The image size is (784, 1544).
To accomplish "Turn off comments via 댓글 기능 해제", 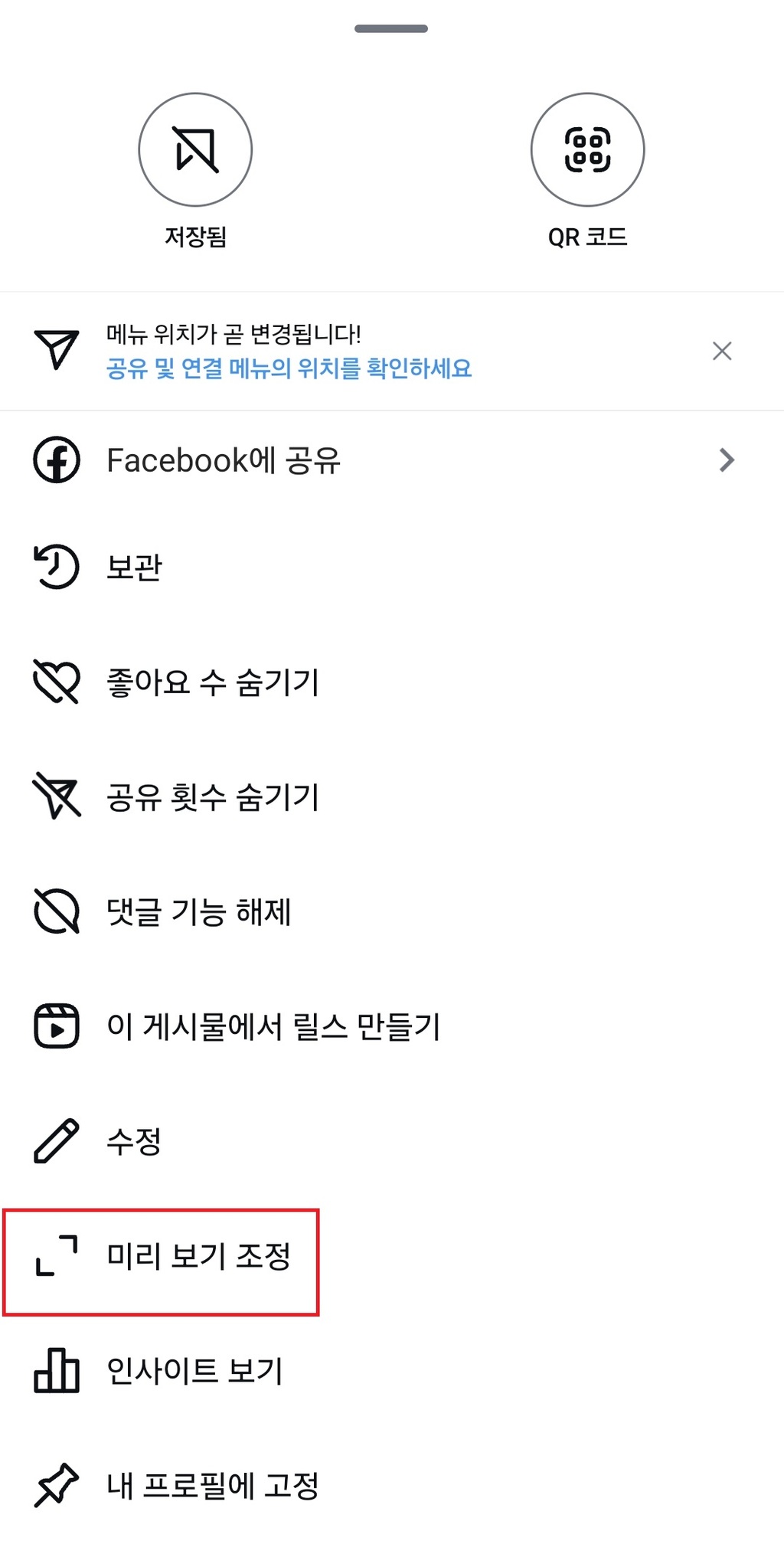I will pyautogui.click(x=392, y=911).
